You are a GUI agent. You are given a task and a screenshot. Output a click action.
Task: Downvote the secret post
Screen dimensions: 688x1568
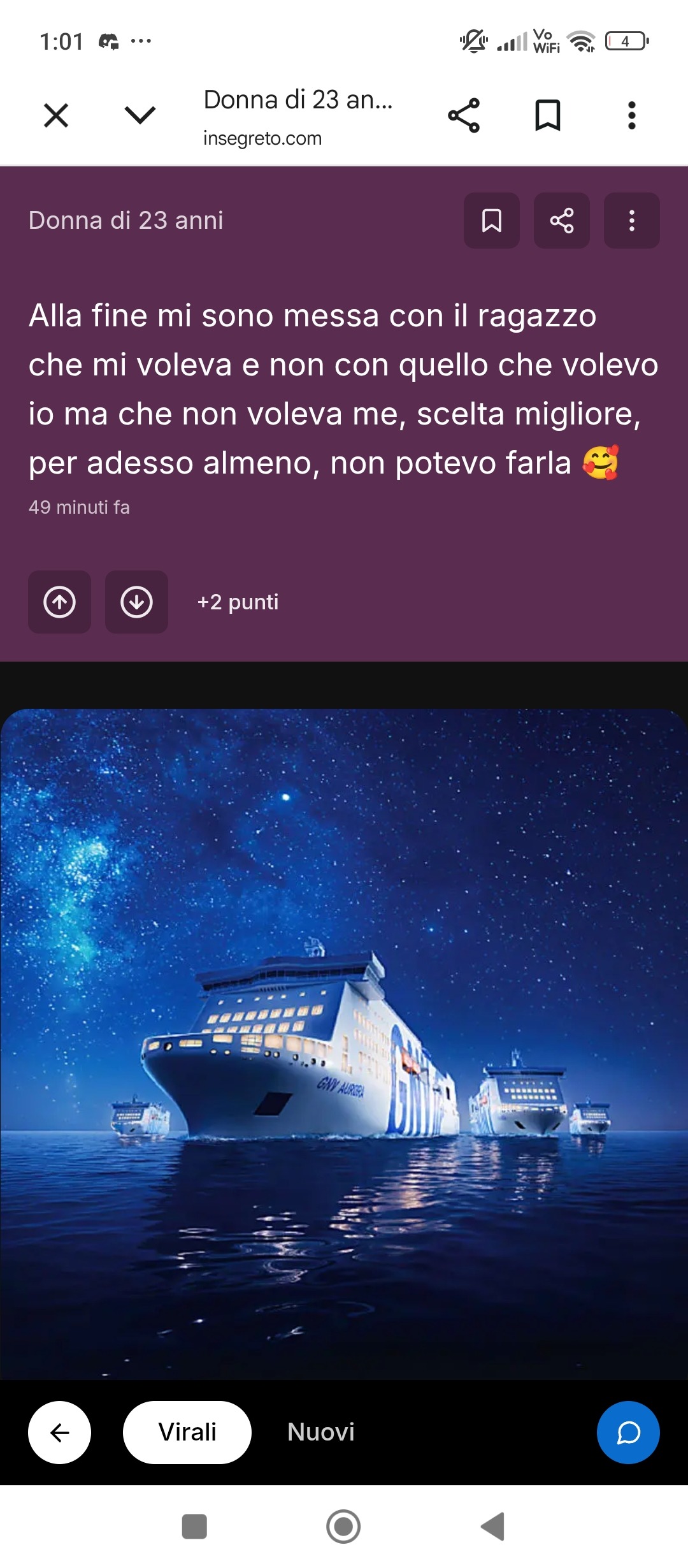click(x=136, y=602)
